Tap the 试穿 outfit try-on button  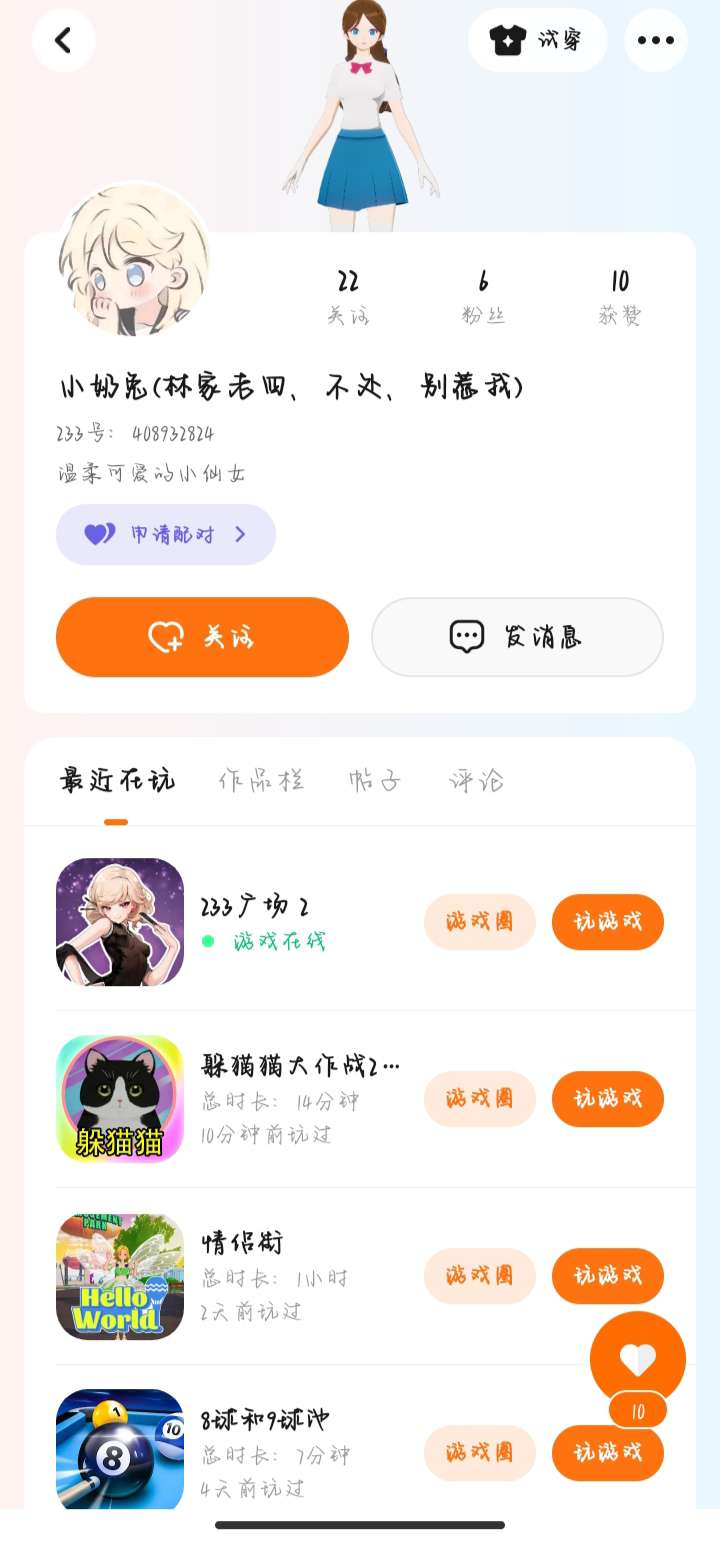537,40
